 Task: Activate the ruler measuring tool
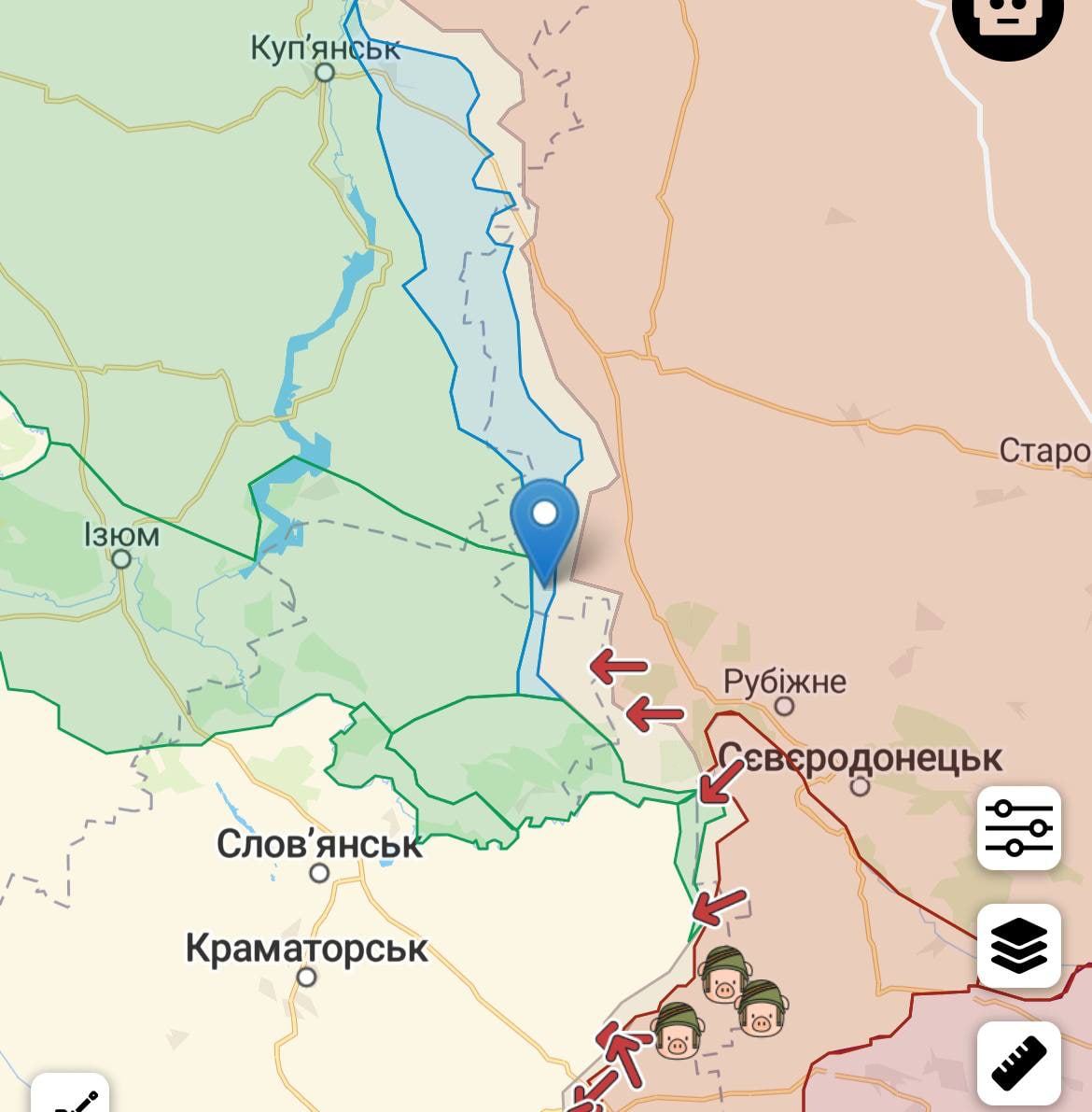coord(1018,1063)
